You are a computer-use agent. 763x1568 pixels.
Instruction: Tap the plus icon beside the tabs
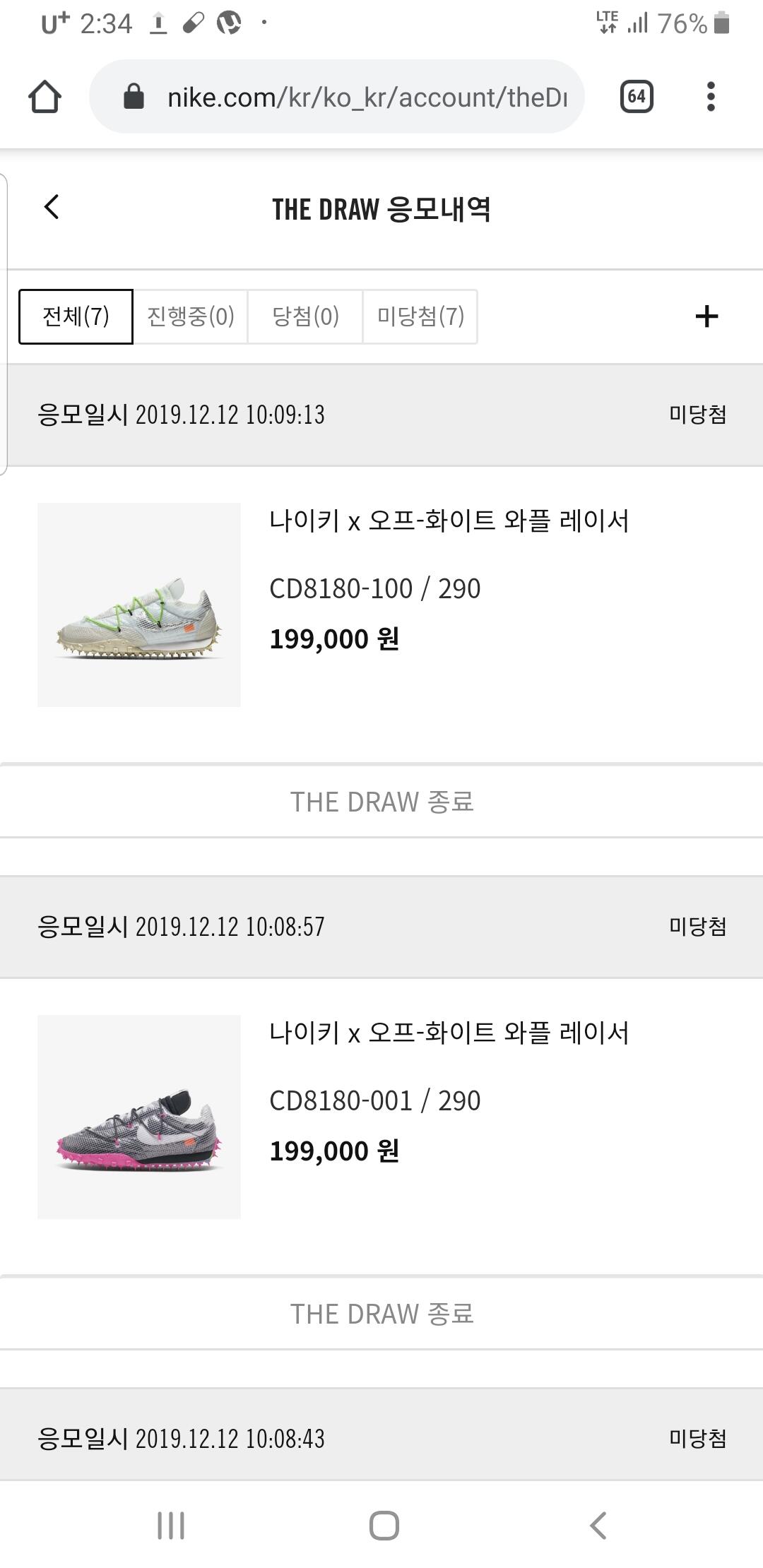[x=706, y=316]
